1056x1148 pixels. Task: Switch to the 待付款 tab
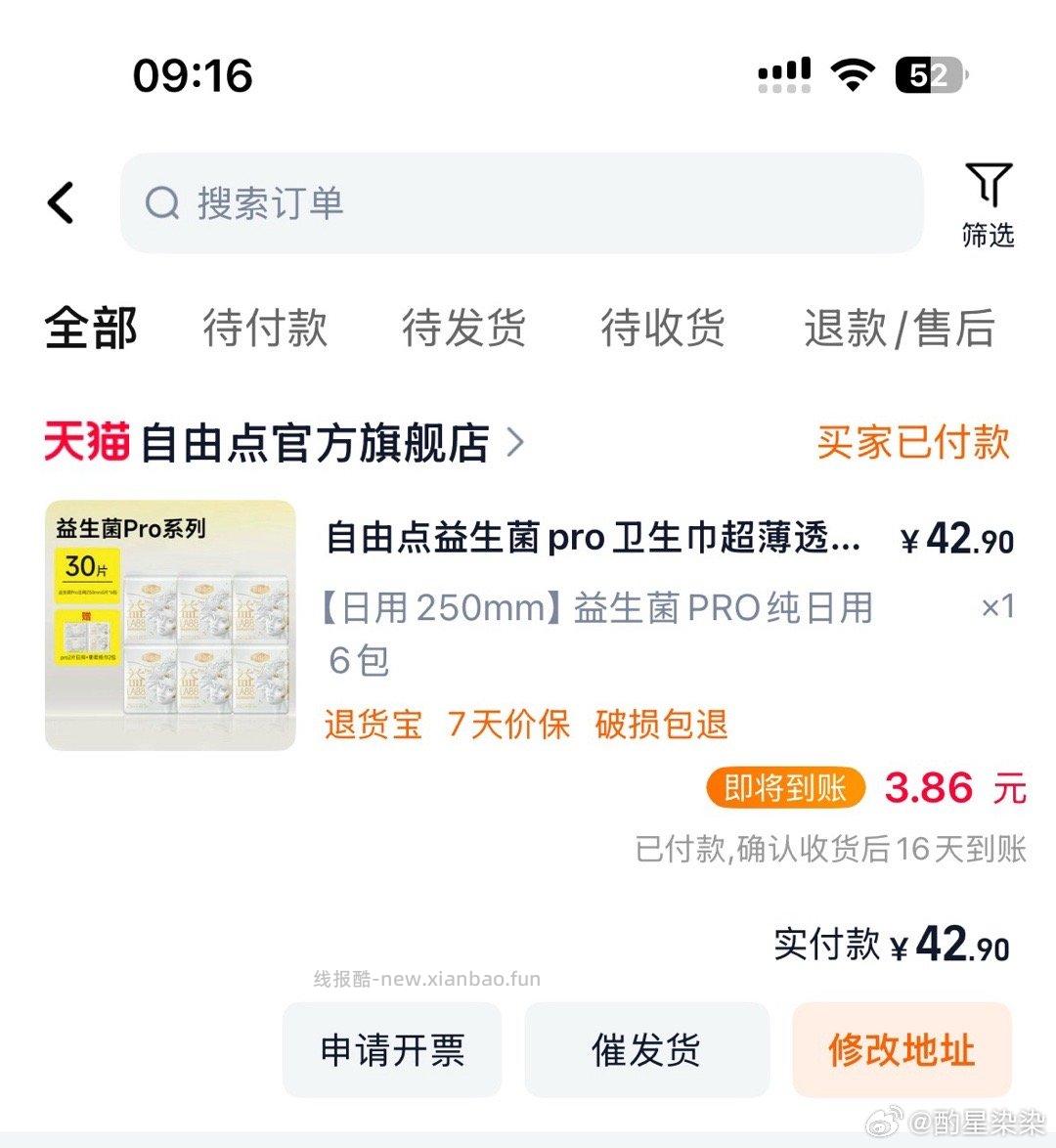click(265, 330)
